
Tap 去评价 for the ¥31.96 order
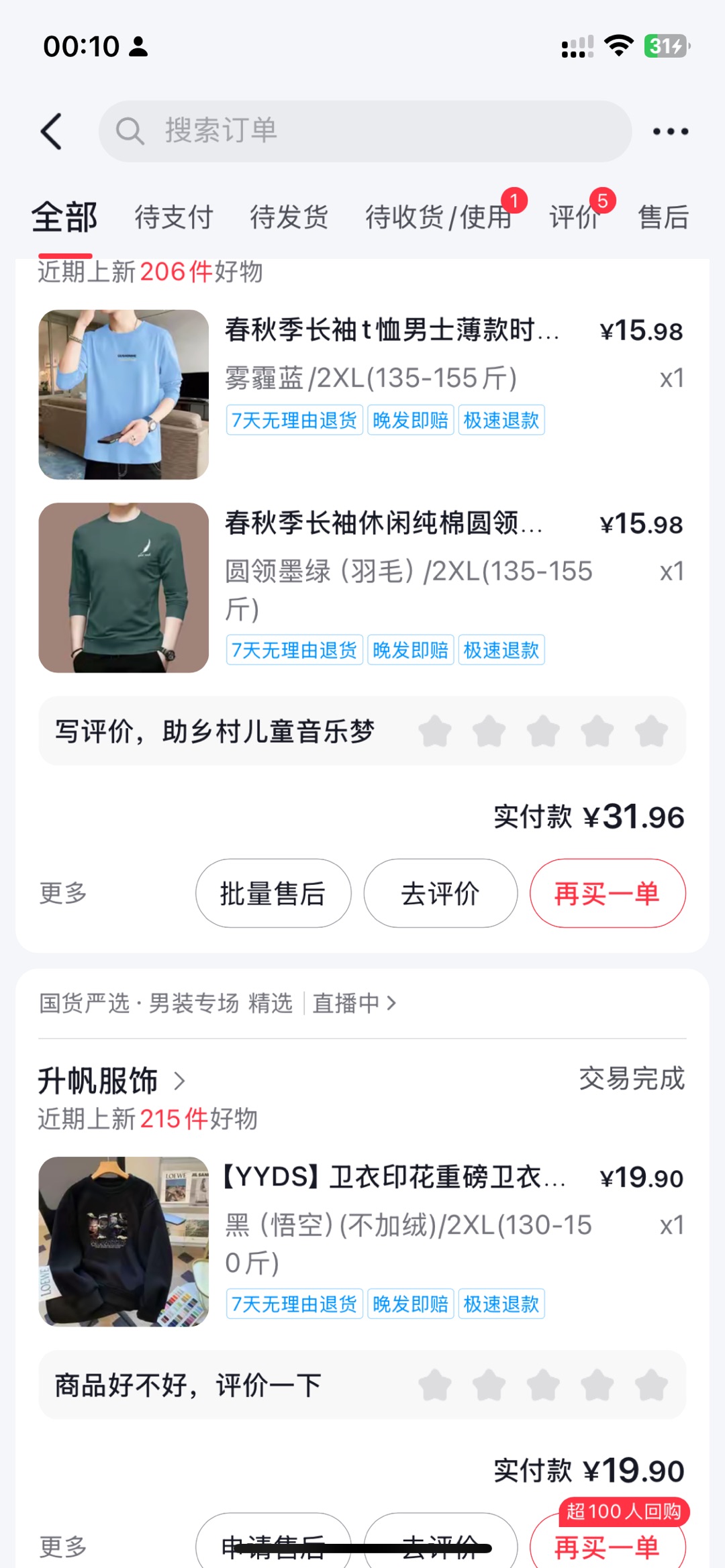(440, 894)
